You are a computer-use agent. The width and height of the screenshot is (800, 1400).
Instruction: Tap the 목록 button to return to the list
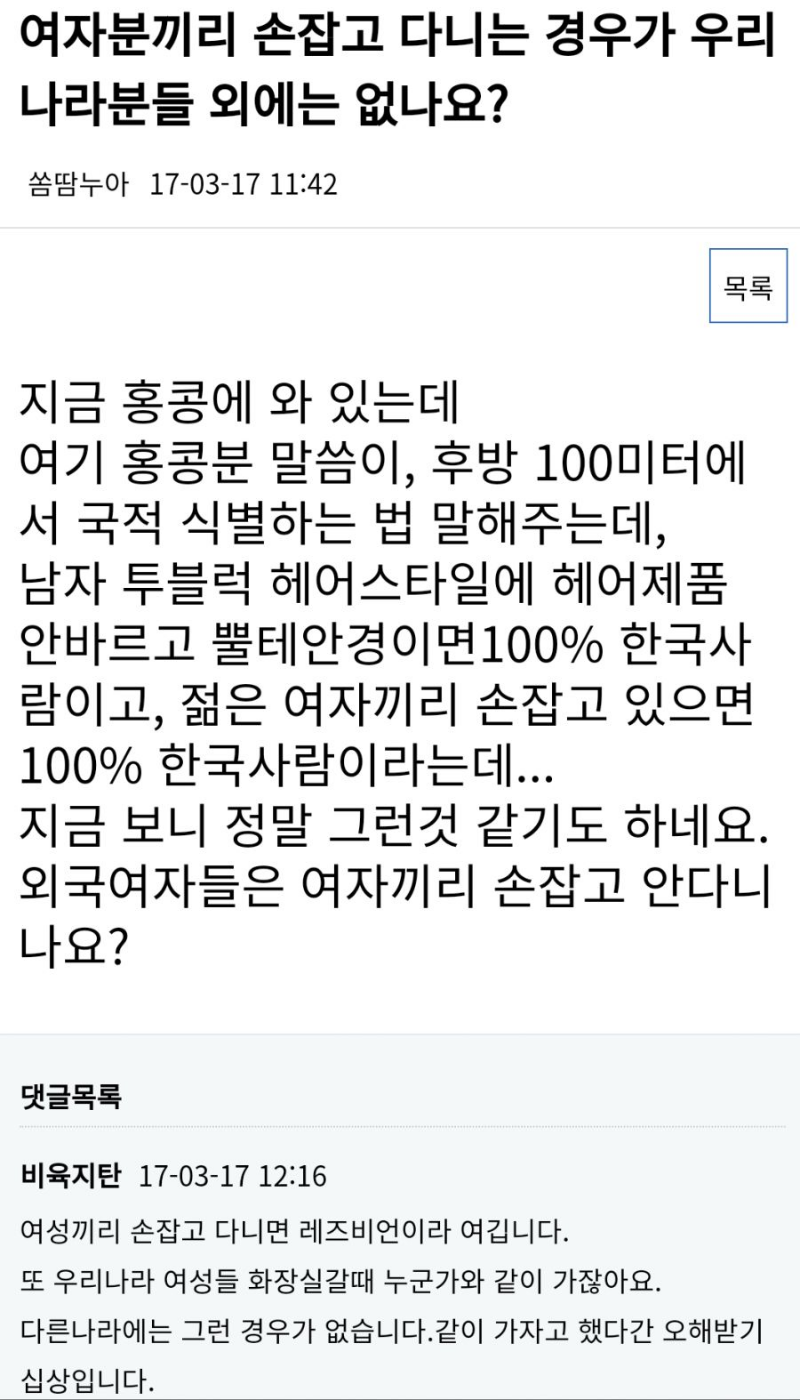[x=748, y=286]
